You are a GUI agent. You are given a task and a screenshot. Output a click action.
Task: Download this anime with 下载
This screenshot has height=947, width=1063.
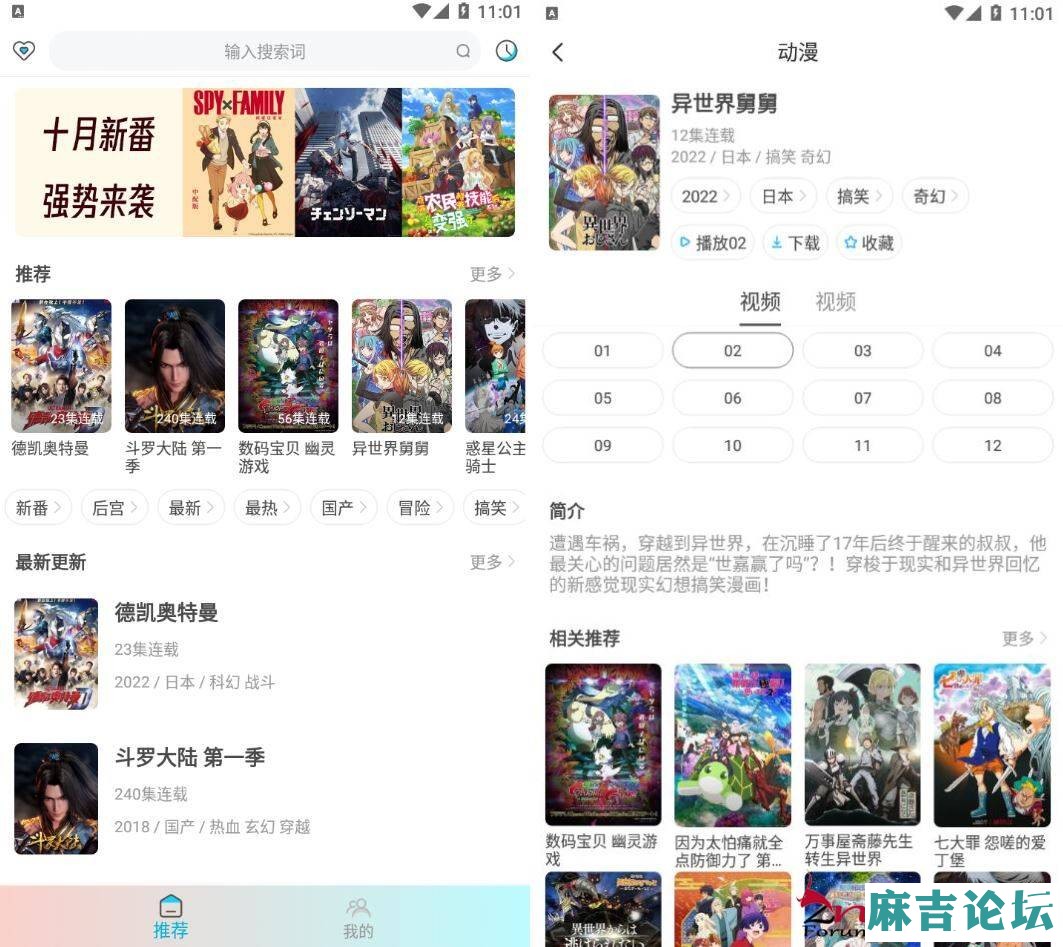(795, 243)
